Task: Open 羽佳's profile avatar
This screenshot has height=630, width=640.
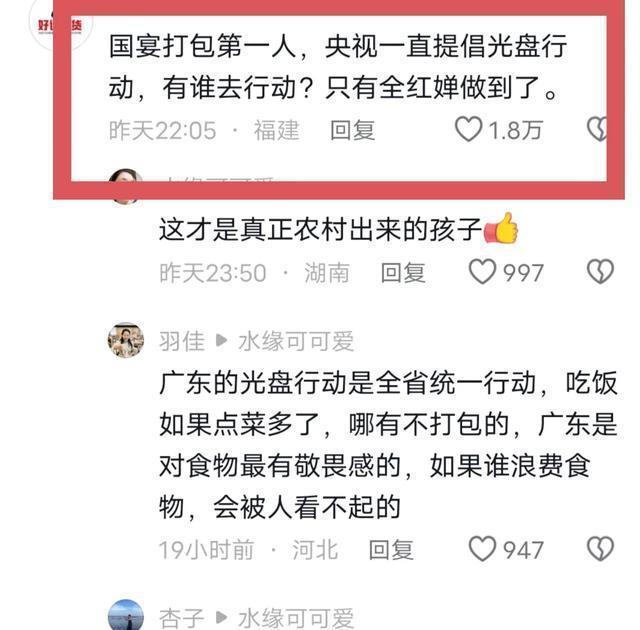Action: pyautogui.click(x=126, y=340)
